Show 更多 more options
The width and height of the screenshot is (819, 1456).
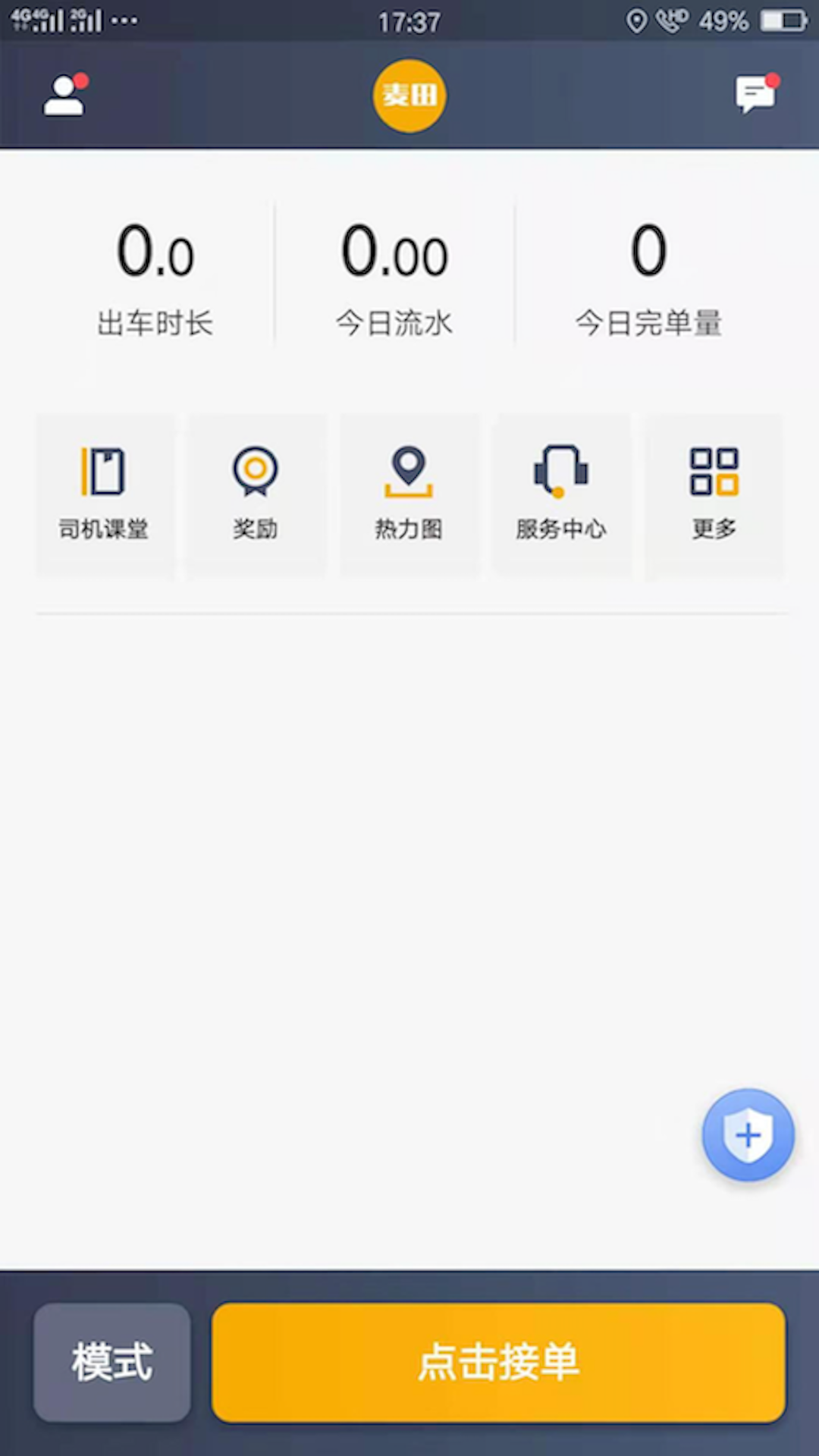coord(714,494)
